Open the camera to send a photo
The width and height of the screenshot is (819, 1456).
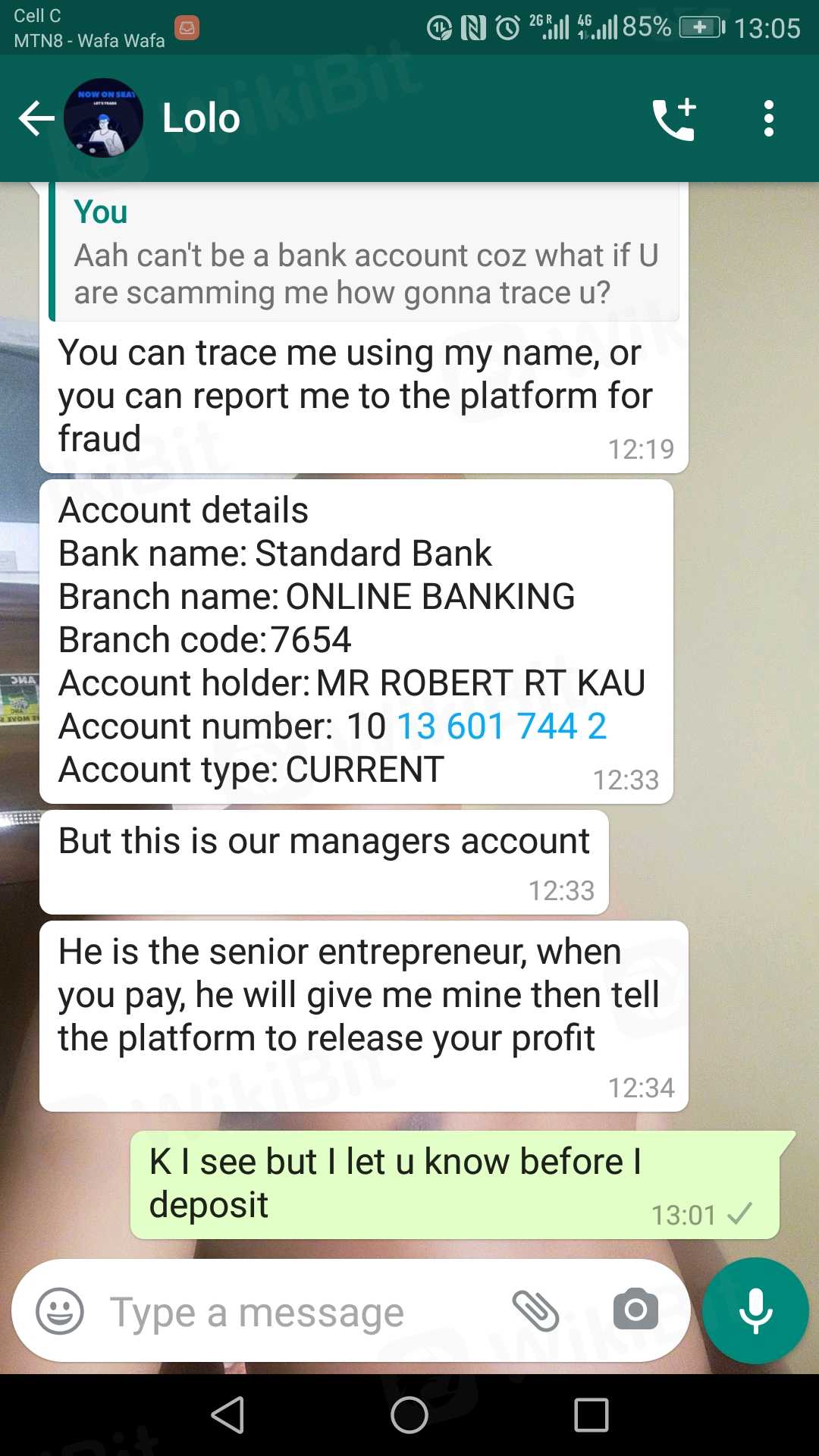635,1310
